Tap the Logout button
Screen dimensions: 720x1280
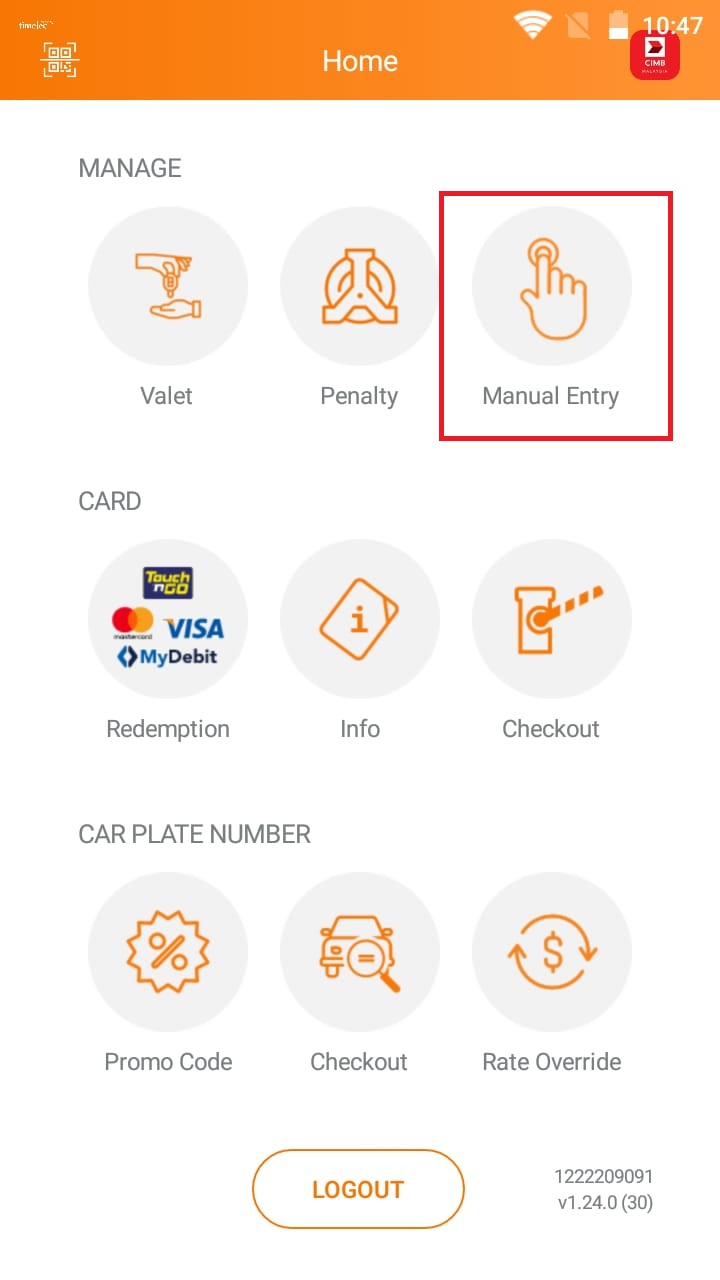coord(358,1189)
